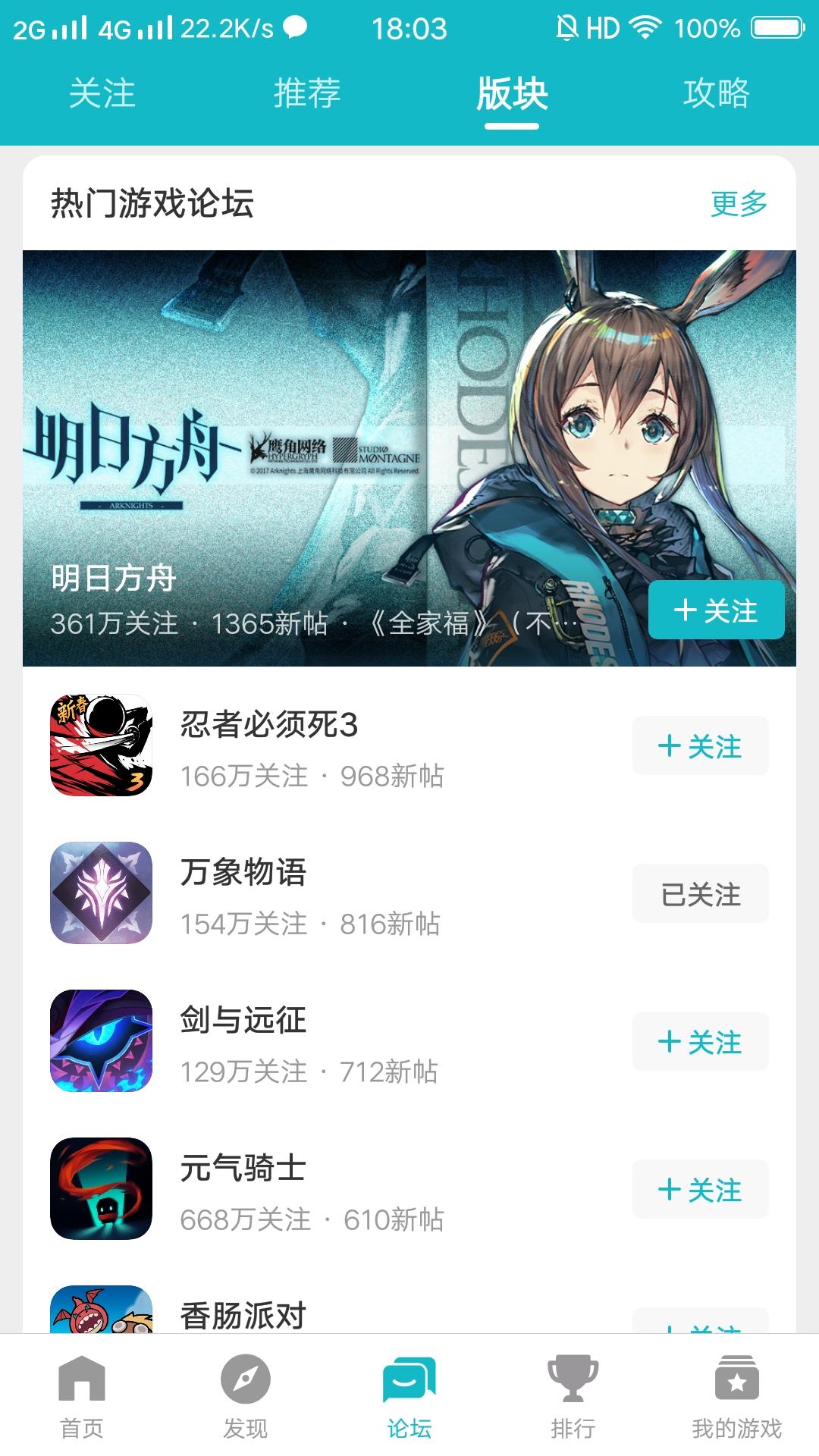
Task: Follow the 忍者必须死3 forum
Action: point(701,745)
